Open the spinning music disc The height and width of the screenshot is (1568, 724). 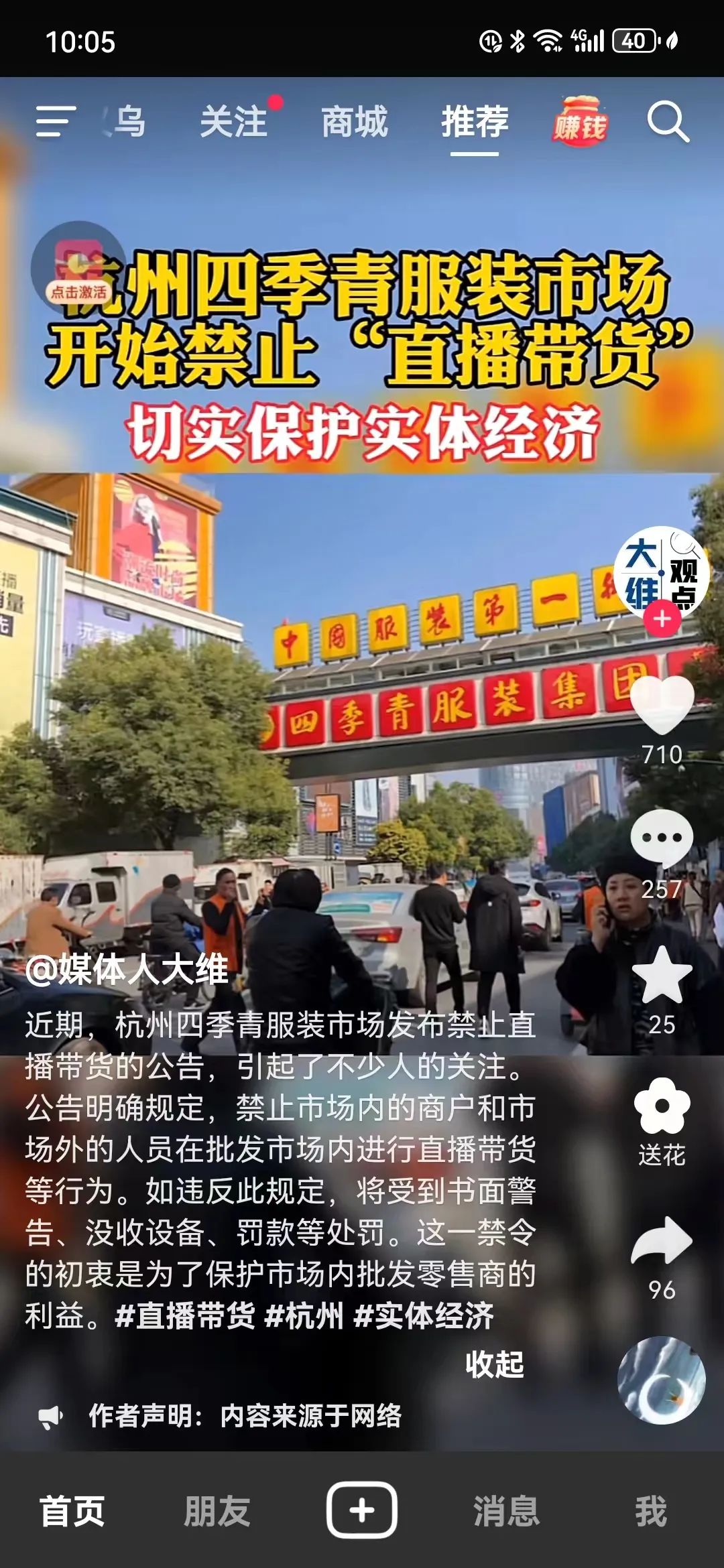(662, 1380)
